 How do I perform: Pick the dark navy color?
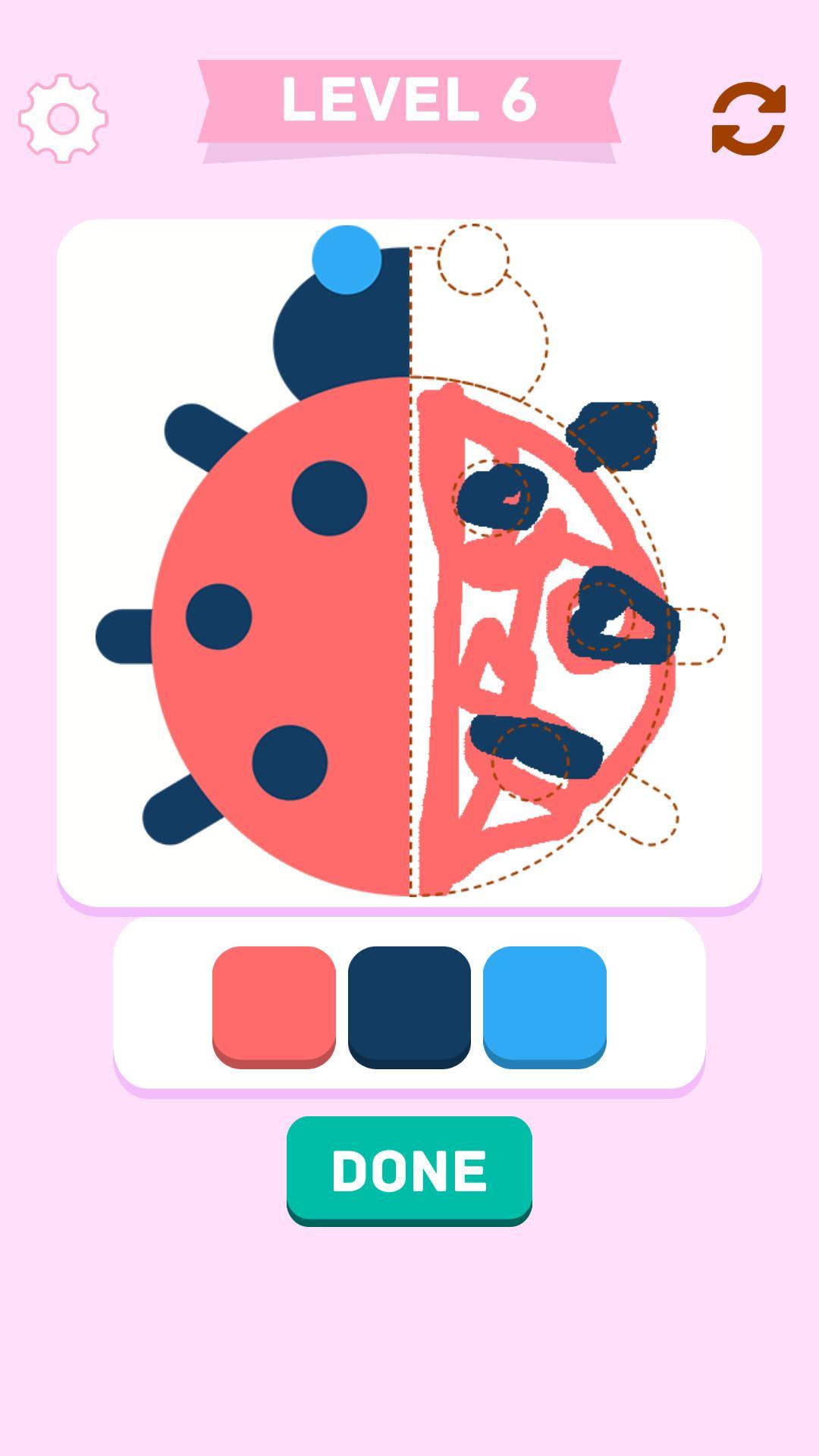tap(409, 1007)
